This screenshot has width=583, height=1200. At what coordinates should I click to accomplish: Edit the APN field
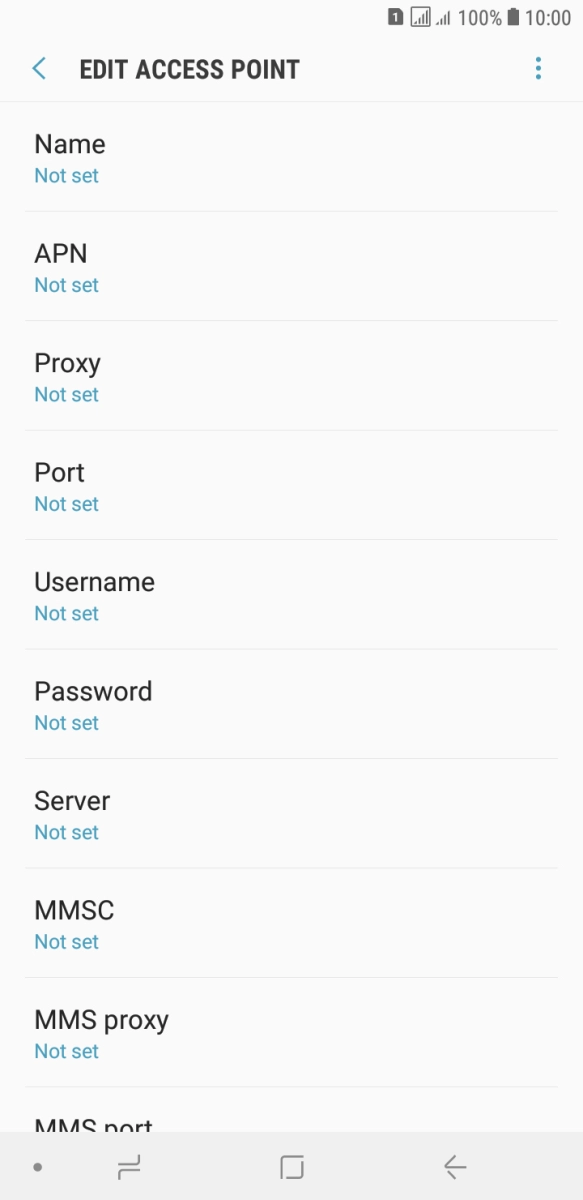click(291, 267)
